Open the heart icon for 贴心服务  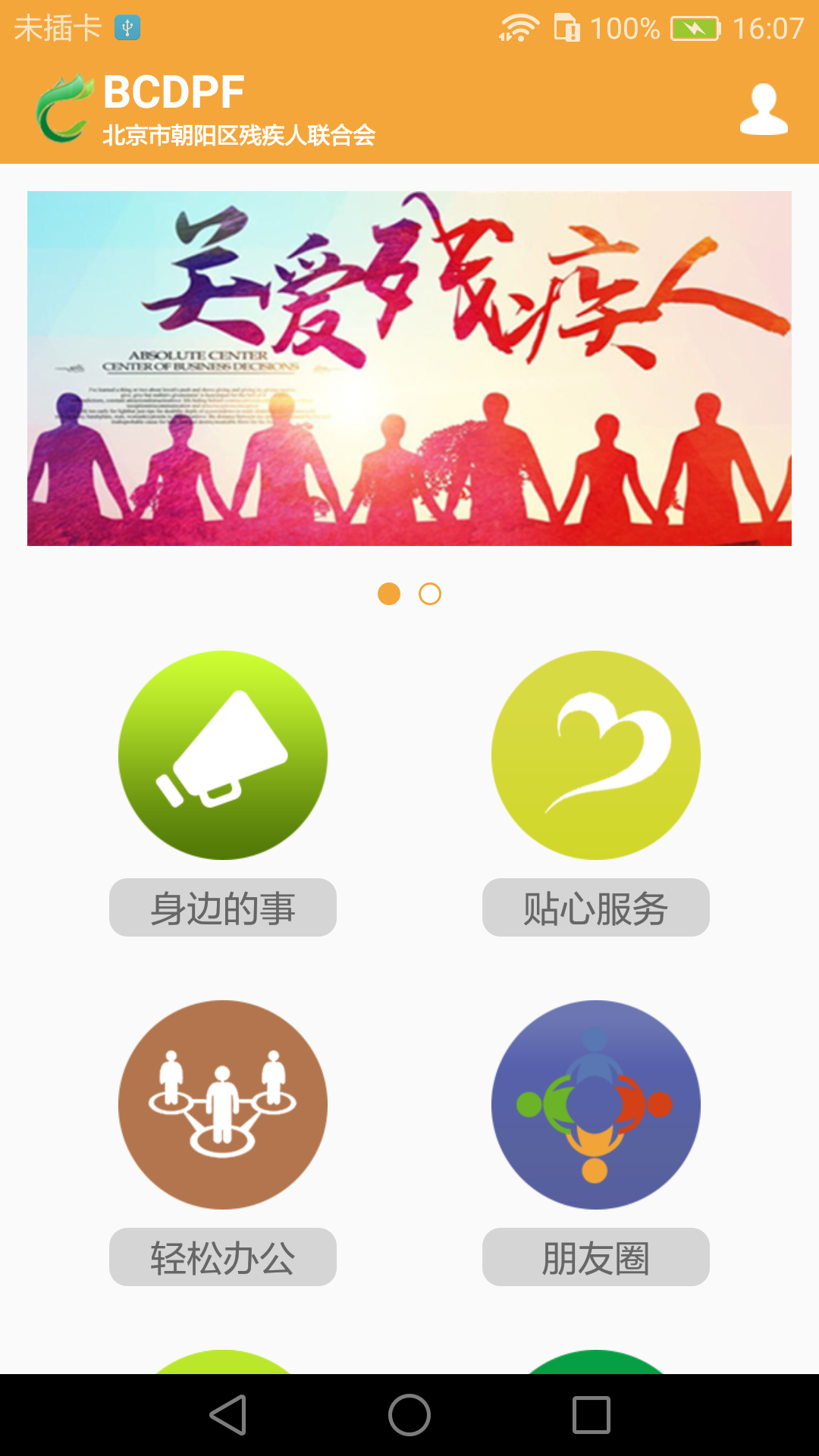click(596, 755)
